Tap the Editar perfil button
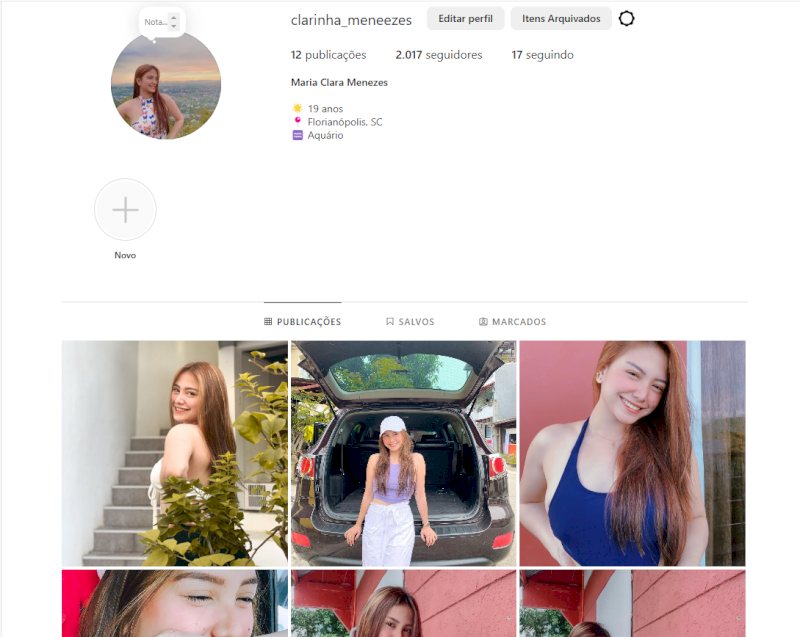The image size is (800, 637). pos(465,19)
